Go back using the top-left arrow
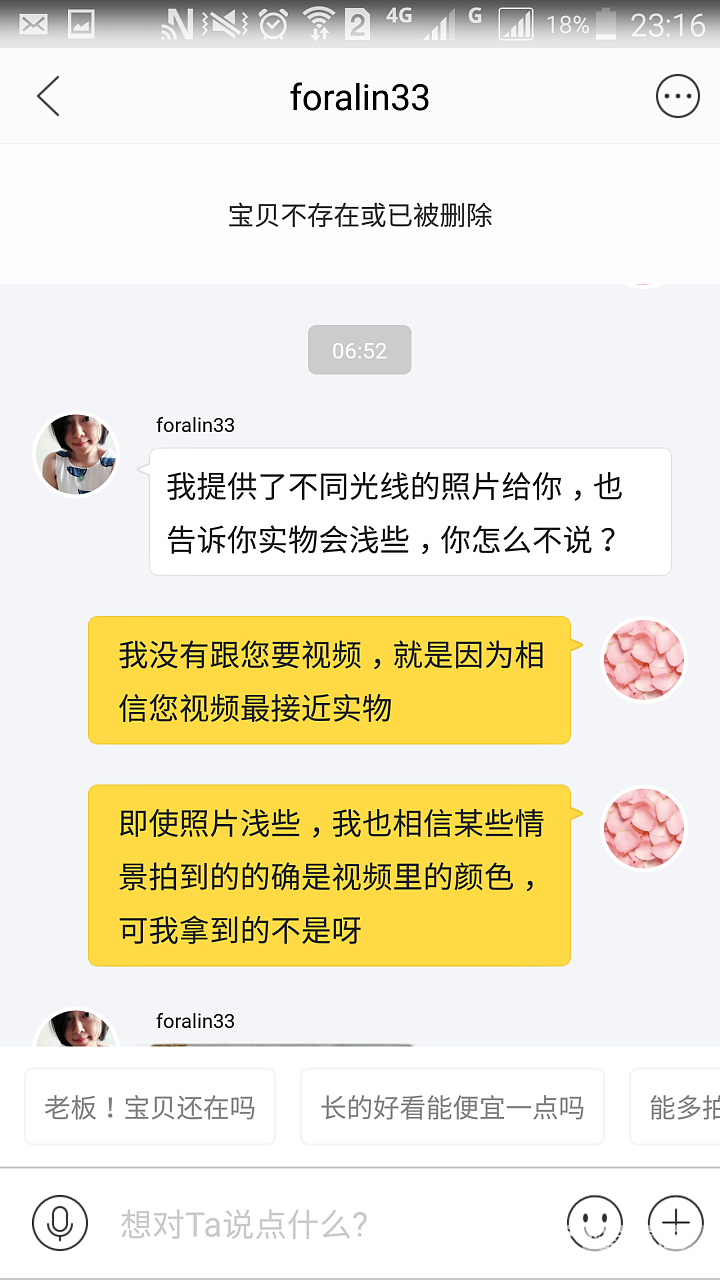The image size is (720, 1280). 48,97
